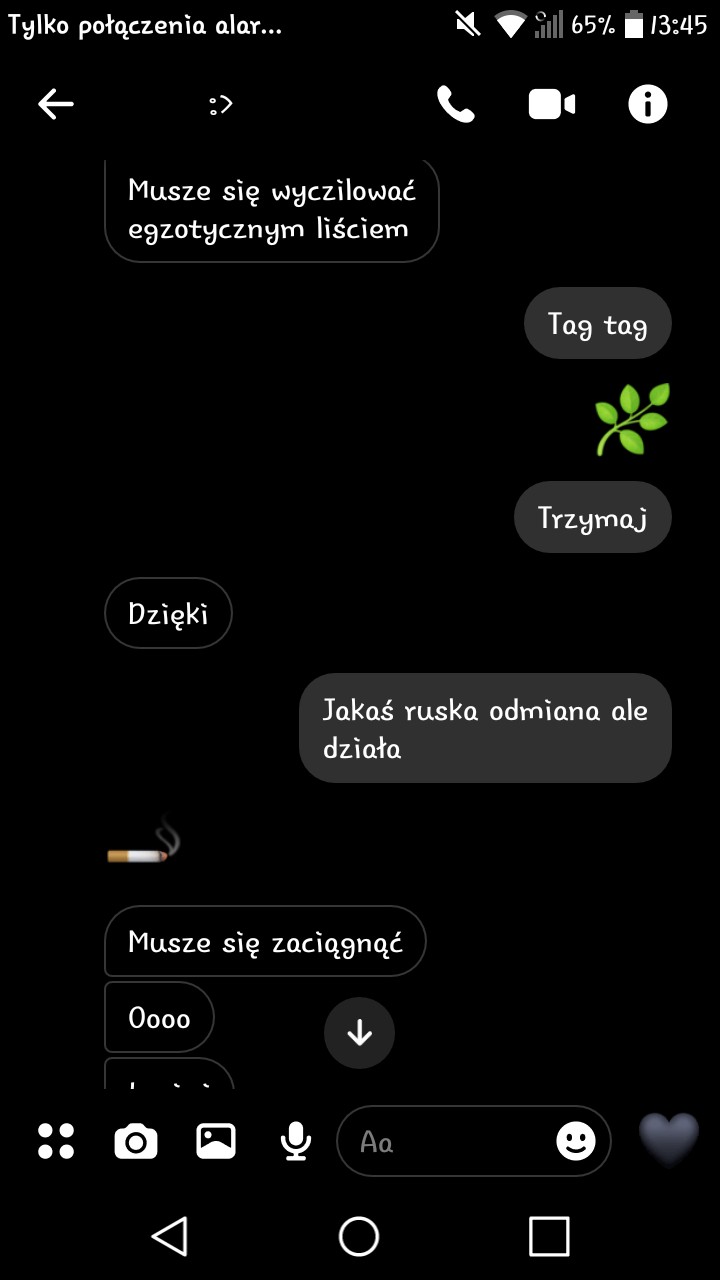The width and height of the screenshot is (720, 1280).
Task: Open conversation info details
Action: (647, 104)
